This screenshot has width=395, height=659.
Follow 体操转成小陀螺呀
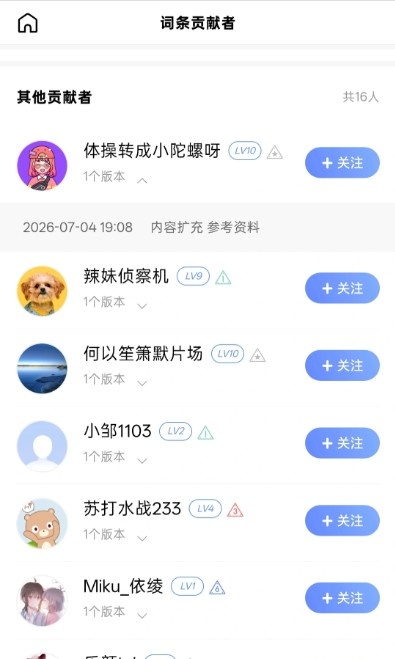click(x=342, y=163)
